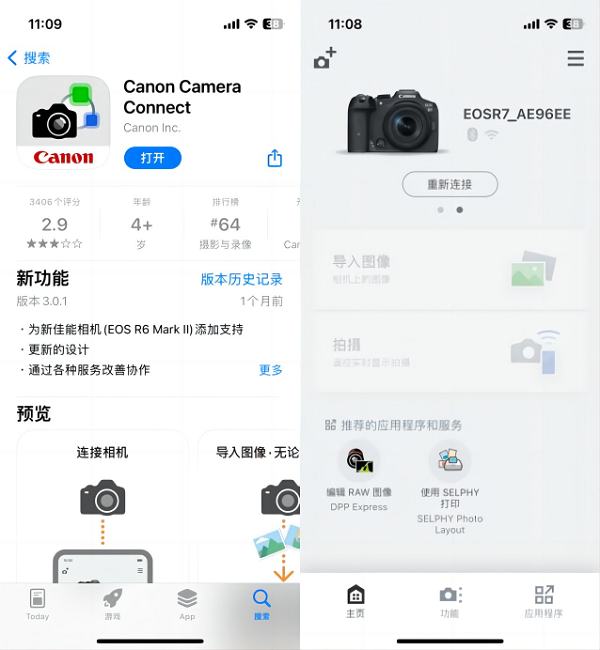This screenshot has height=650, width=600.
Task: Tap 重新连接 to reconnect the camera
Action: (450, 184)
